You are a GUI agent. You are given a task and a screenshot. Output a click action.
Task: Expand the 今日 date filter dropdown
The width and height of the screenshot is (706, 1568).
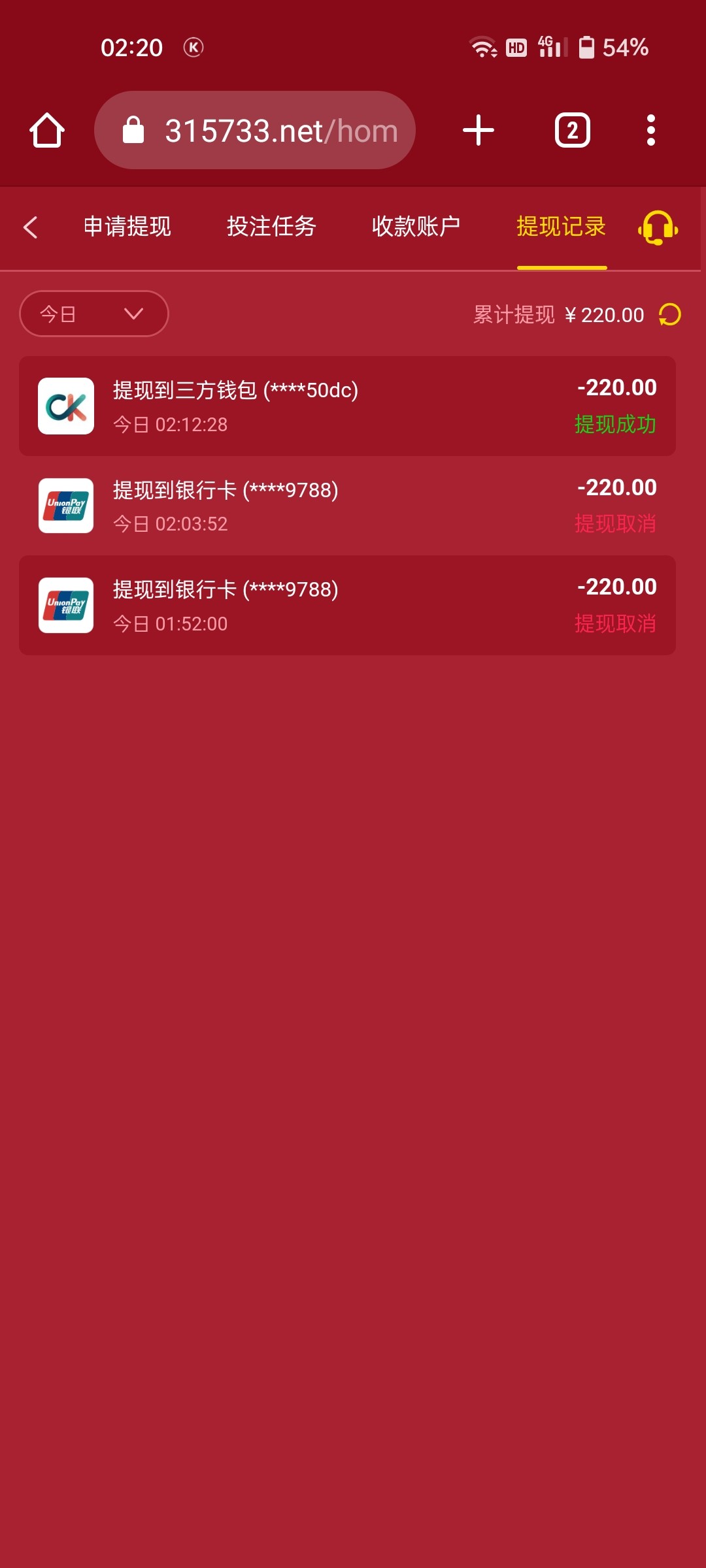[x=94, y=314]
